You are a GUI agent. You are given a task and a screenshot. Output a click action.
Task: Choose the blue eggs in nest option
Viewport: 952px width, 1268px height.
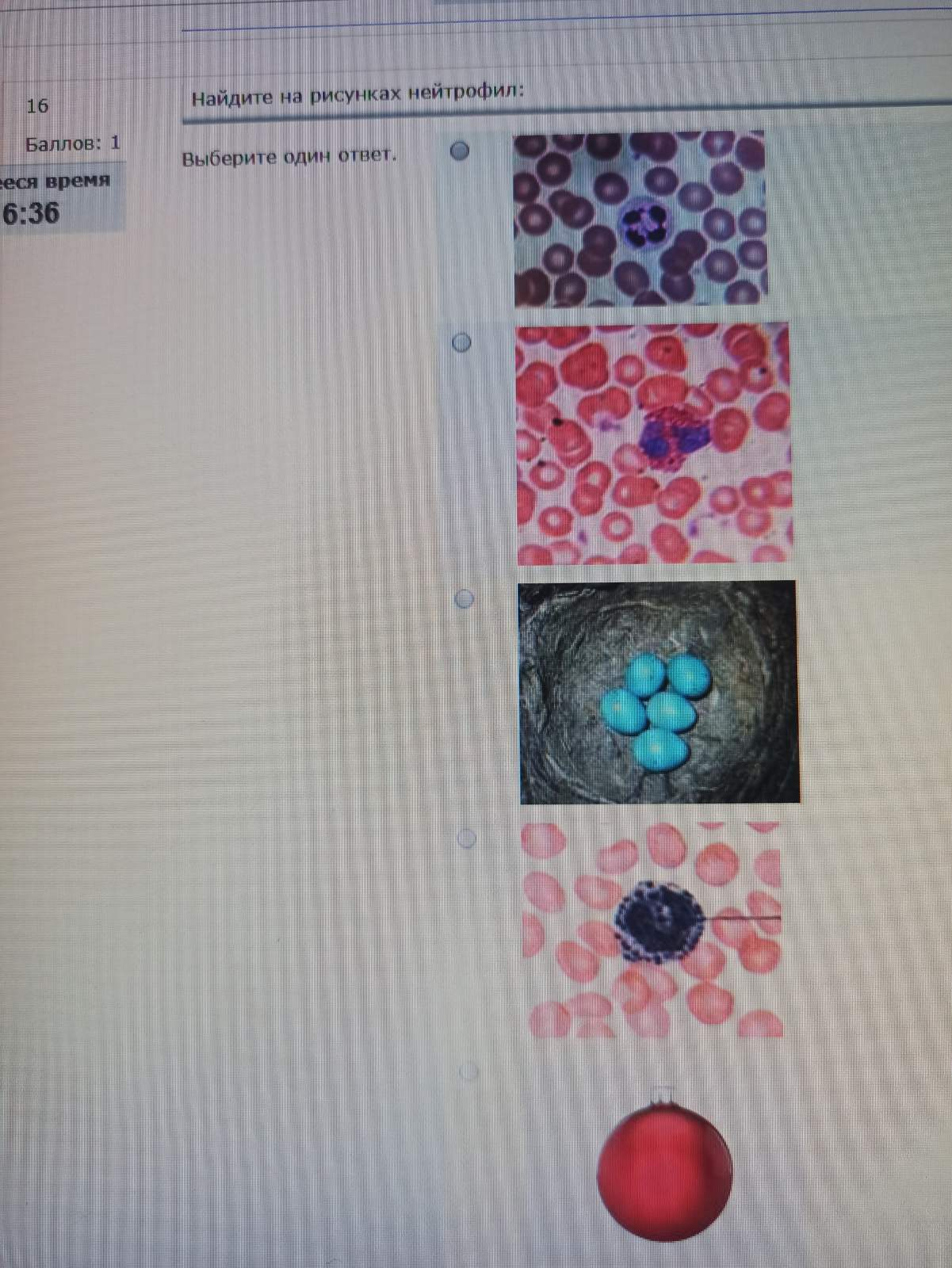point(465,599)
